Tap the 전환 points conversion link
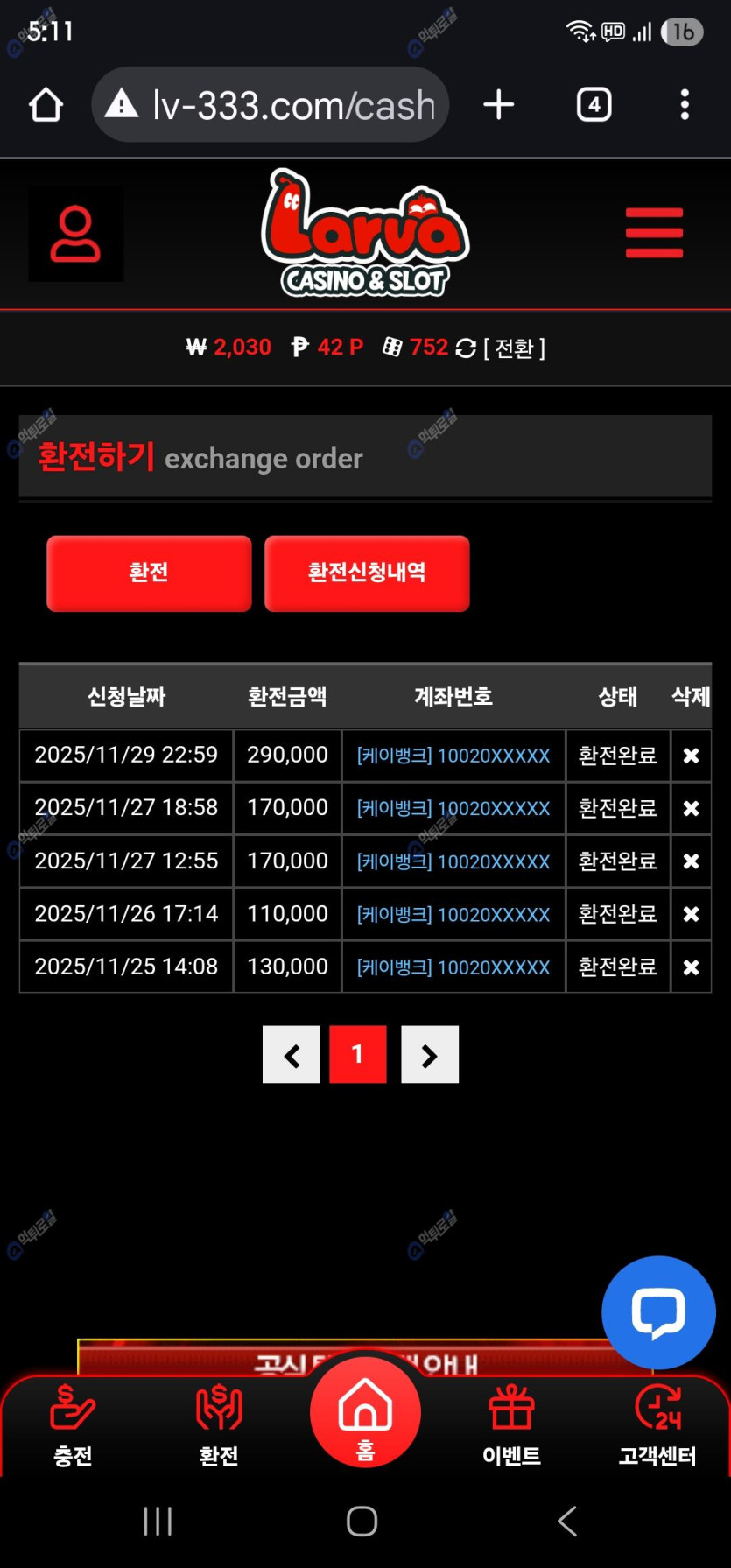The width and height of the screenshot is (731, 1568). click(x=514, y=348)
